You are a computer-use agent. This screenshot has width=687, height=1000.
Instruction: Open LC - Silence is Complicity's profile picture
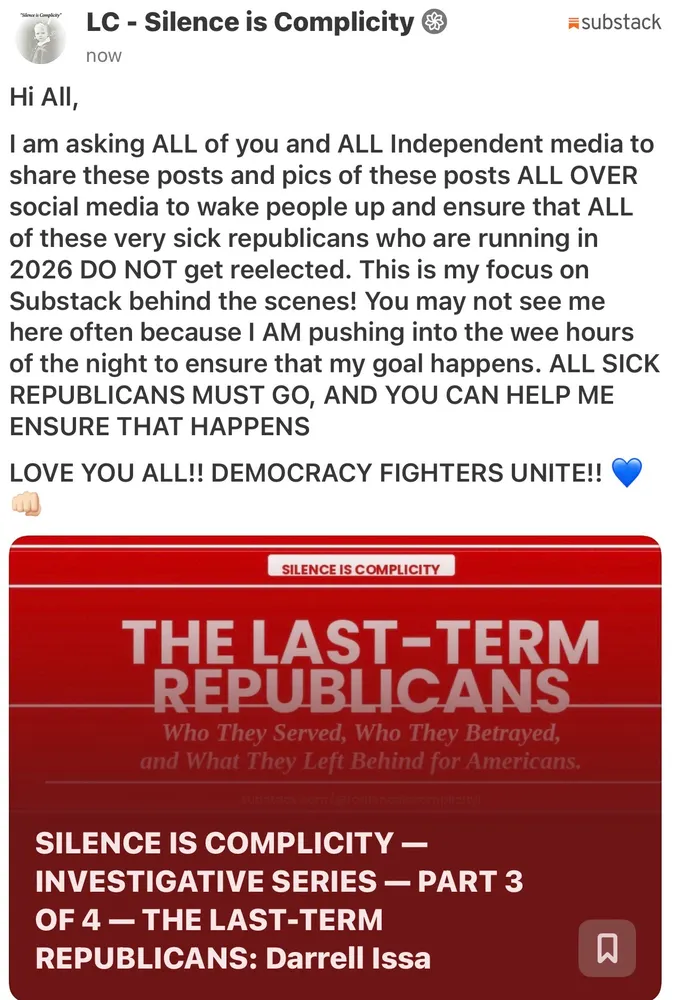coord(42,38)
